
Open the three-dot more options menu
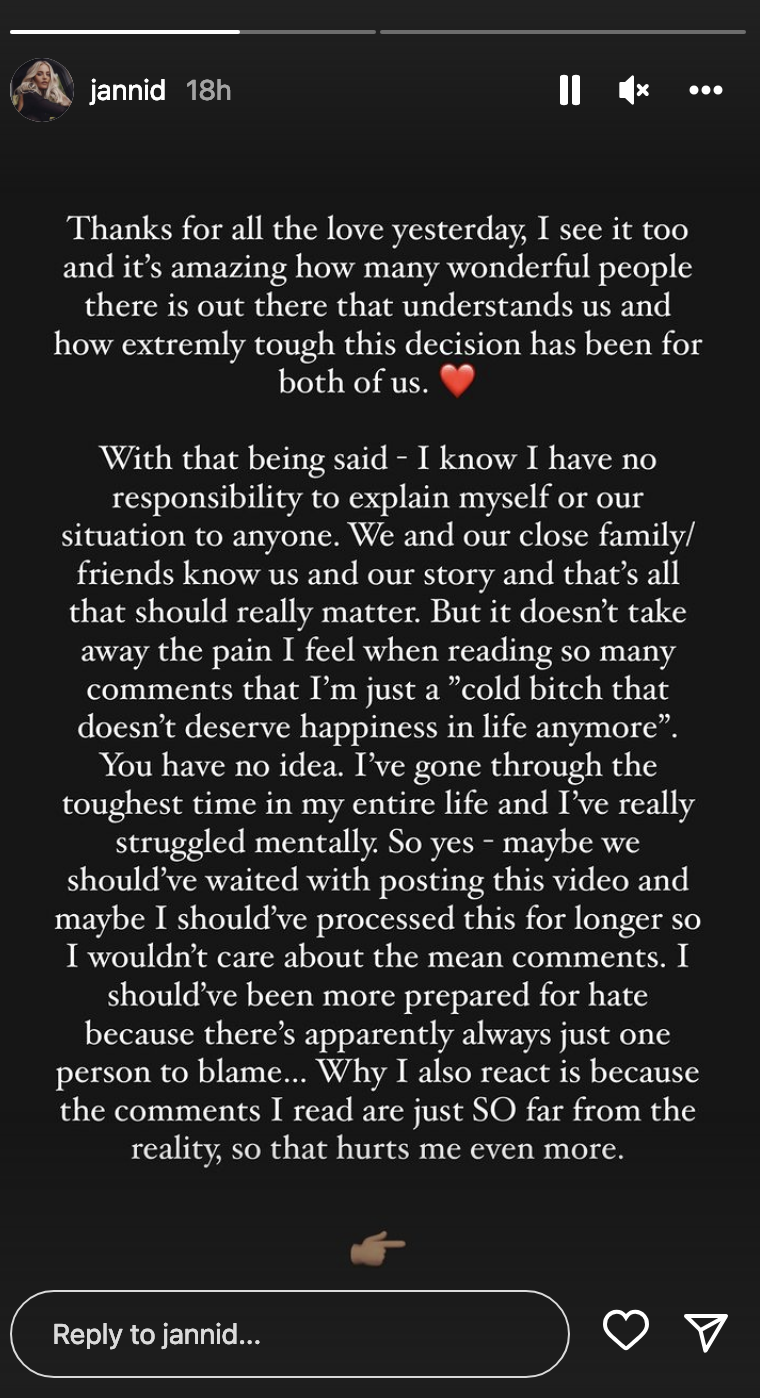coord(706,90)
